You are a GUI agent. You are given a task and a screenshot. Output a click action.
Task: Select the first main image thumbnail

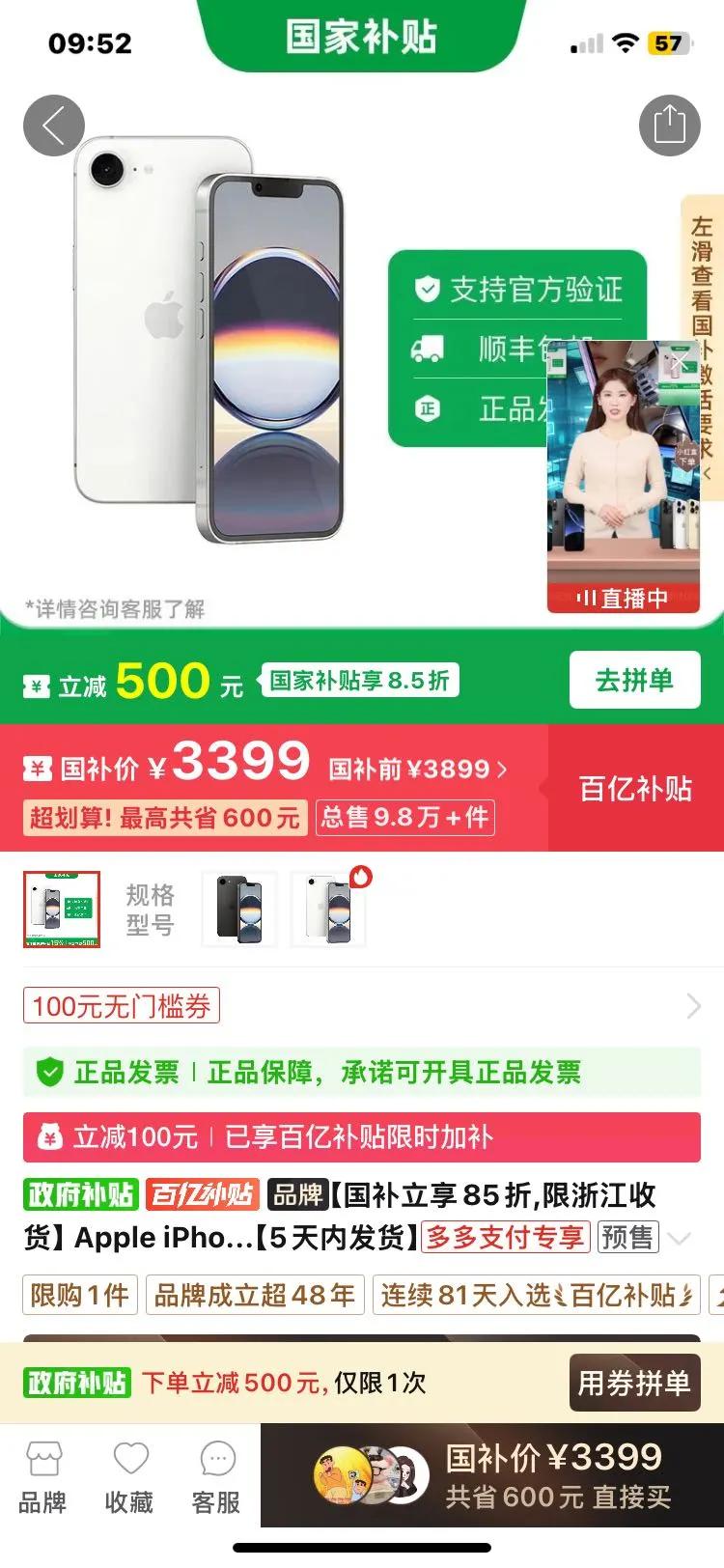62,909
